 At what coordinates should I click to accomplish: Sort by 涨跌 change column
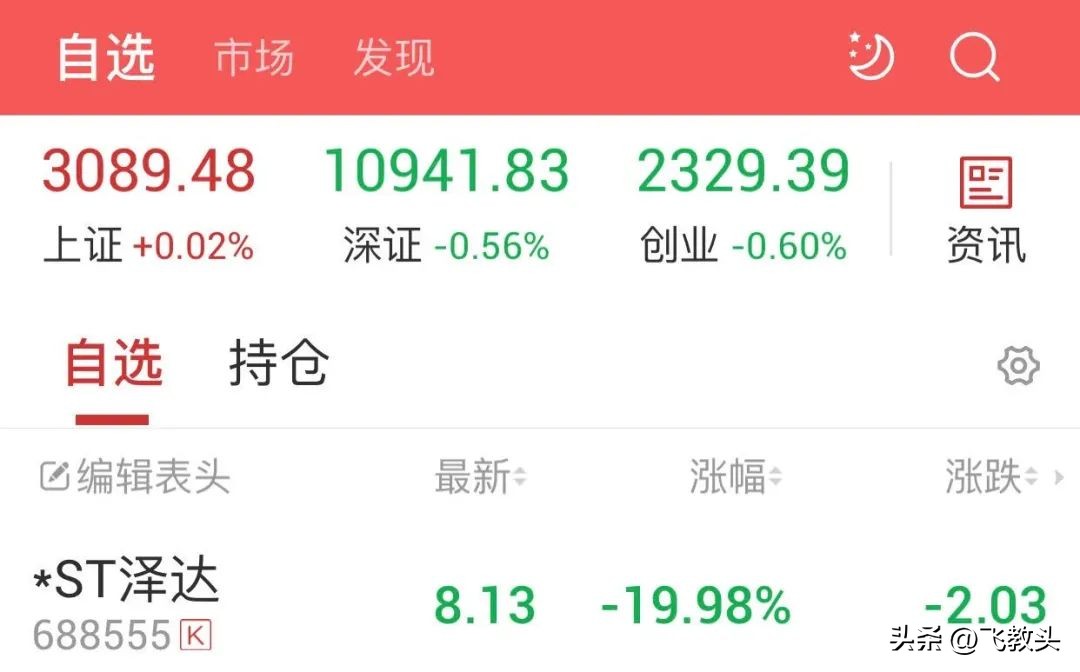point(992,477)
